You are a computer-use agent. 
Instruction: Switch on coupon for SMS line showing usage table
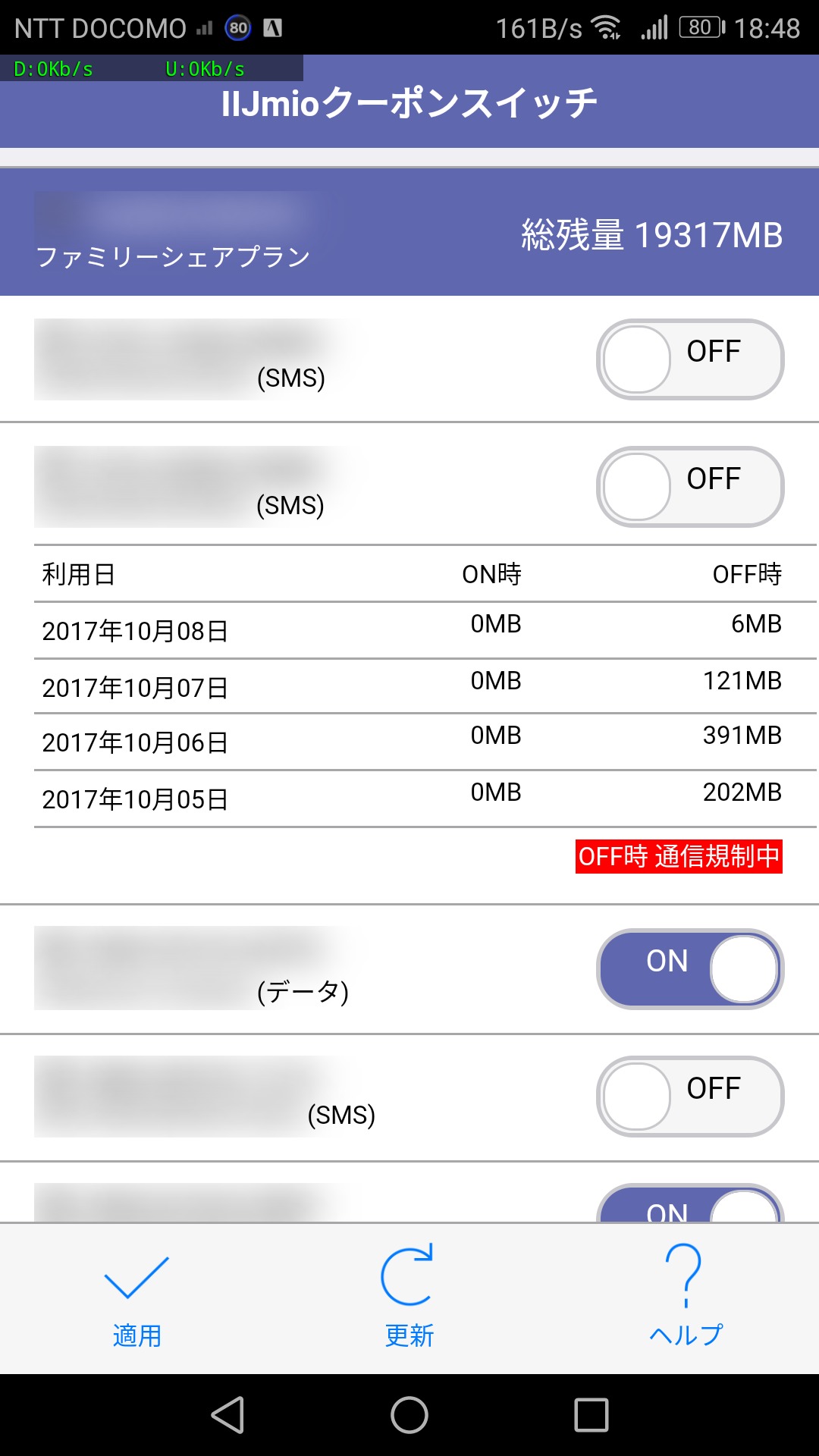pos(690,487)
